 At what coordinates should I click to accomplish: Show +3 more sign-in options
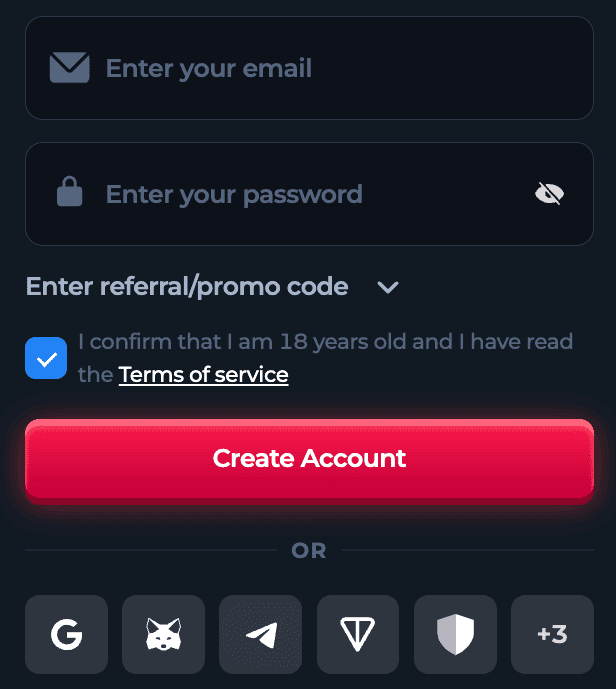[x=552, y=634]
